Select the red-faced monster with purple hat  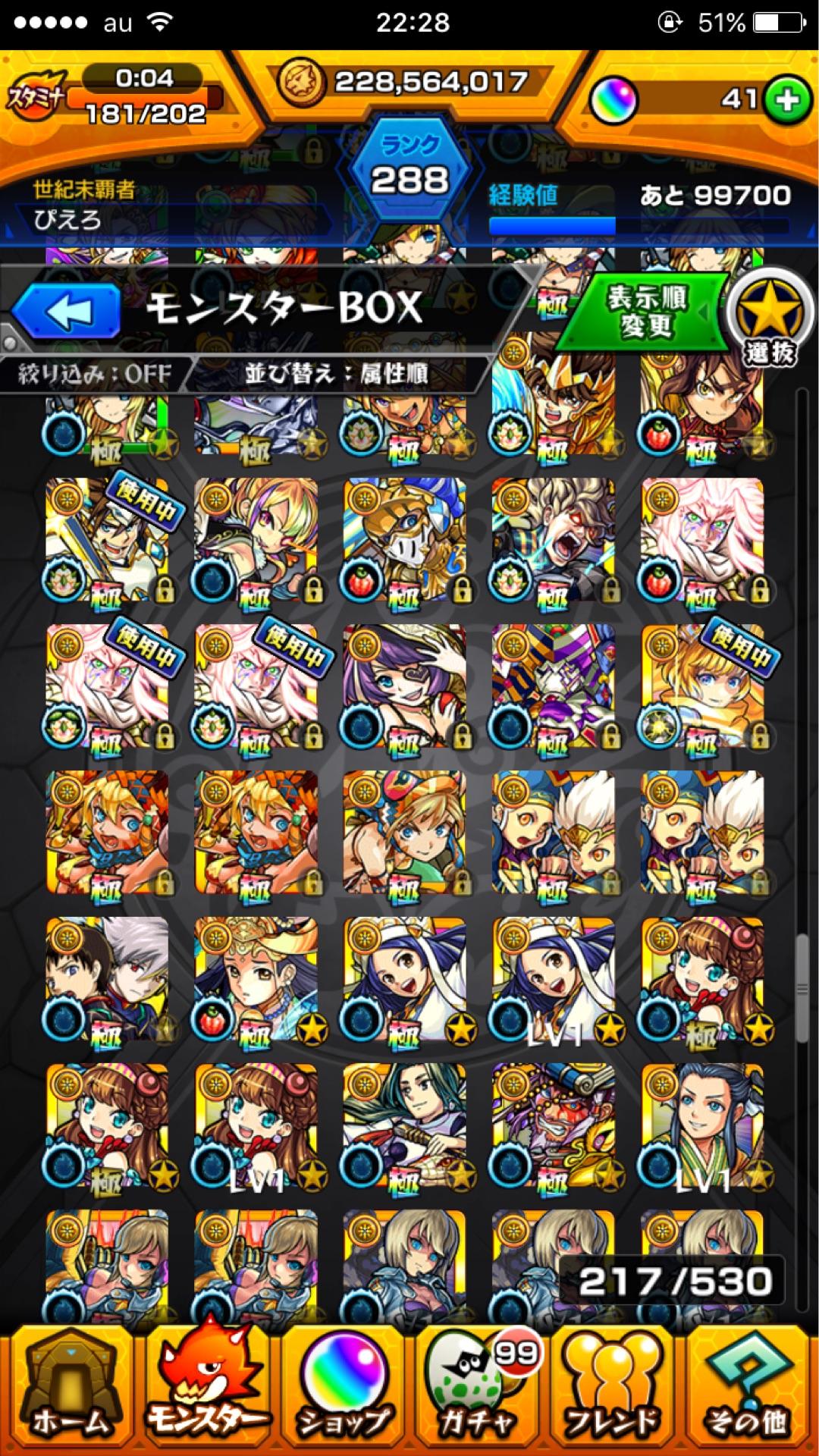coord(553,1126)
